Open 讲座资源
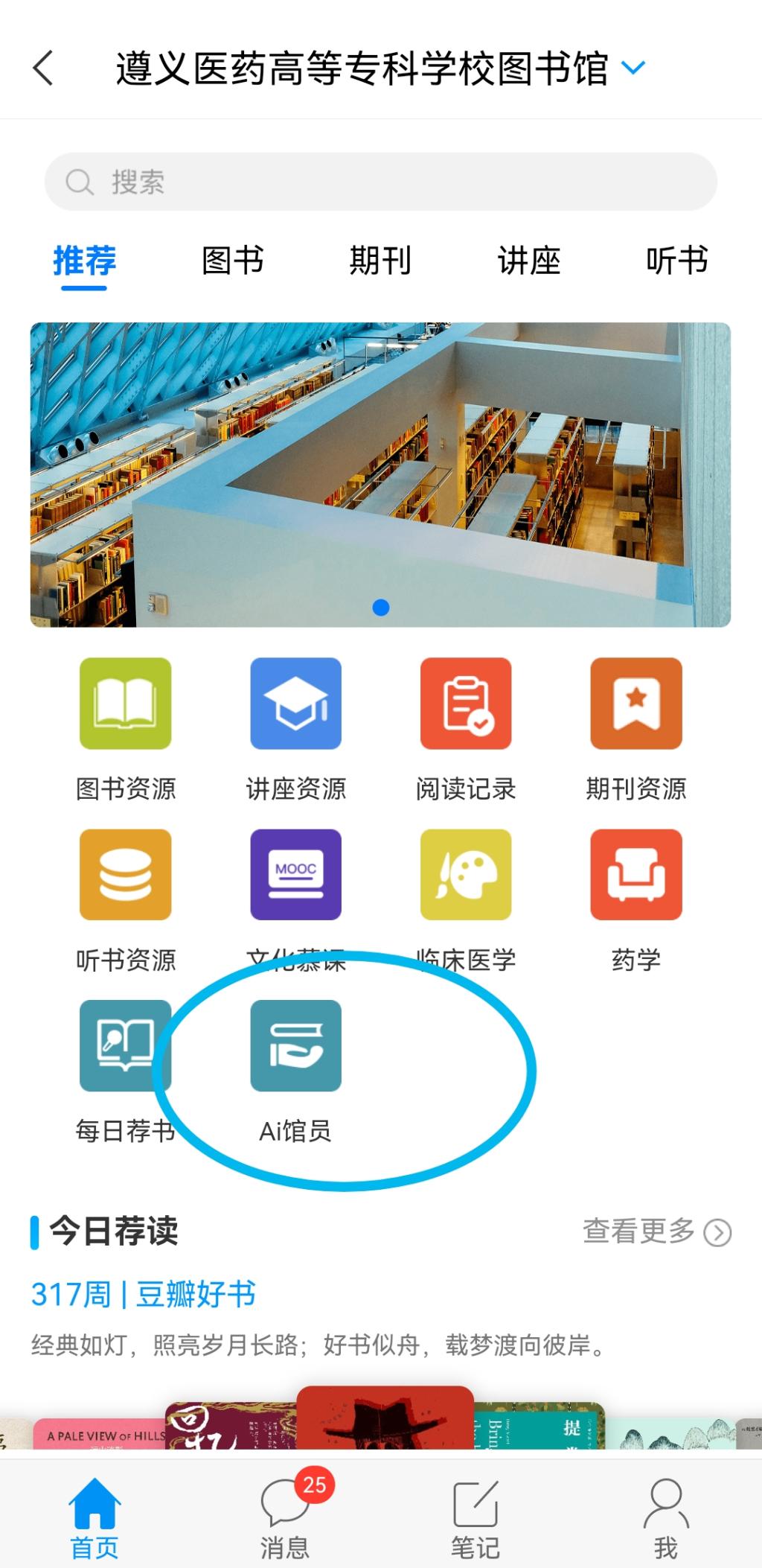 tap(295, 704)
